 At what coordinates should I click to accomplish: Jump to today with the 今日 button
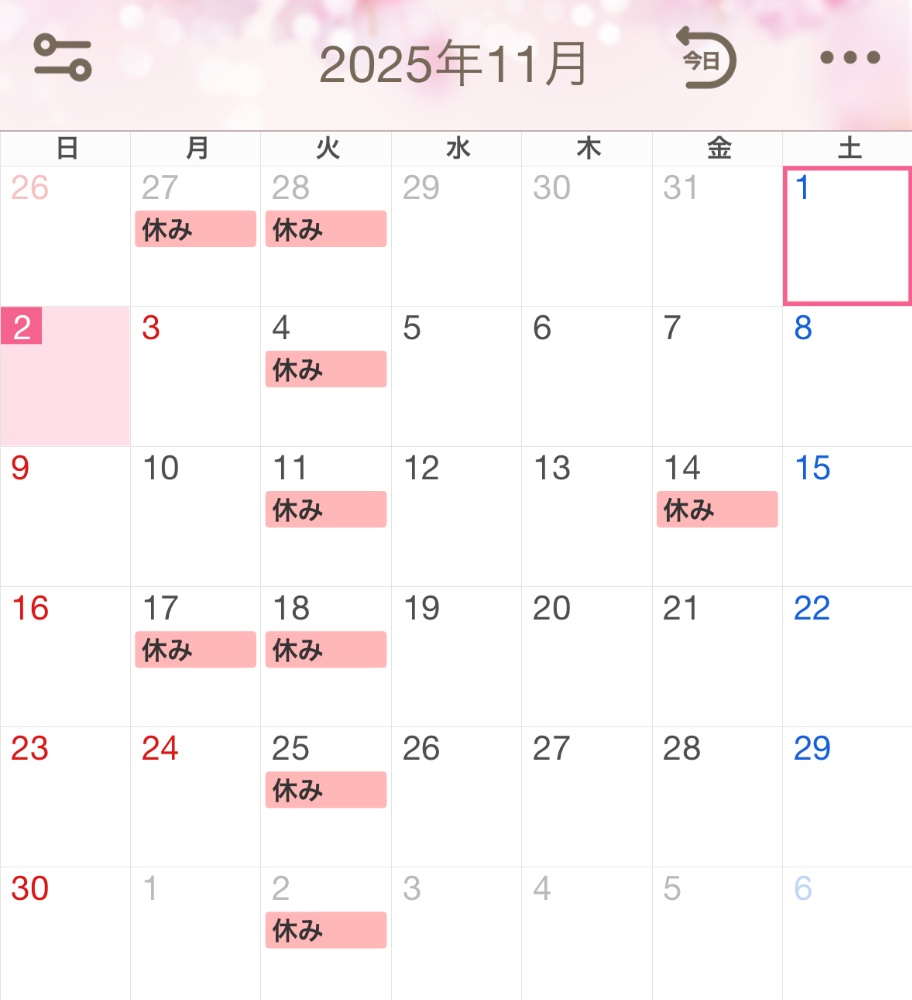[x=705, y=59]
